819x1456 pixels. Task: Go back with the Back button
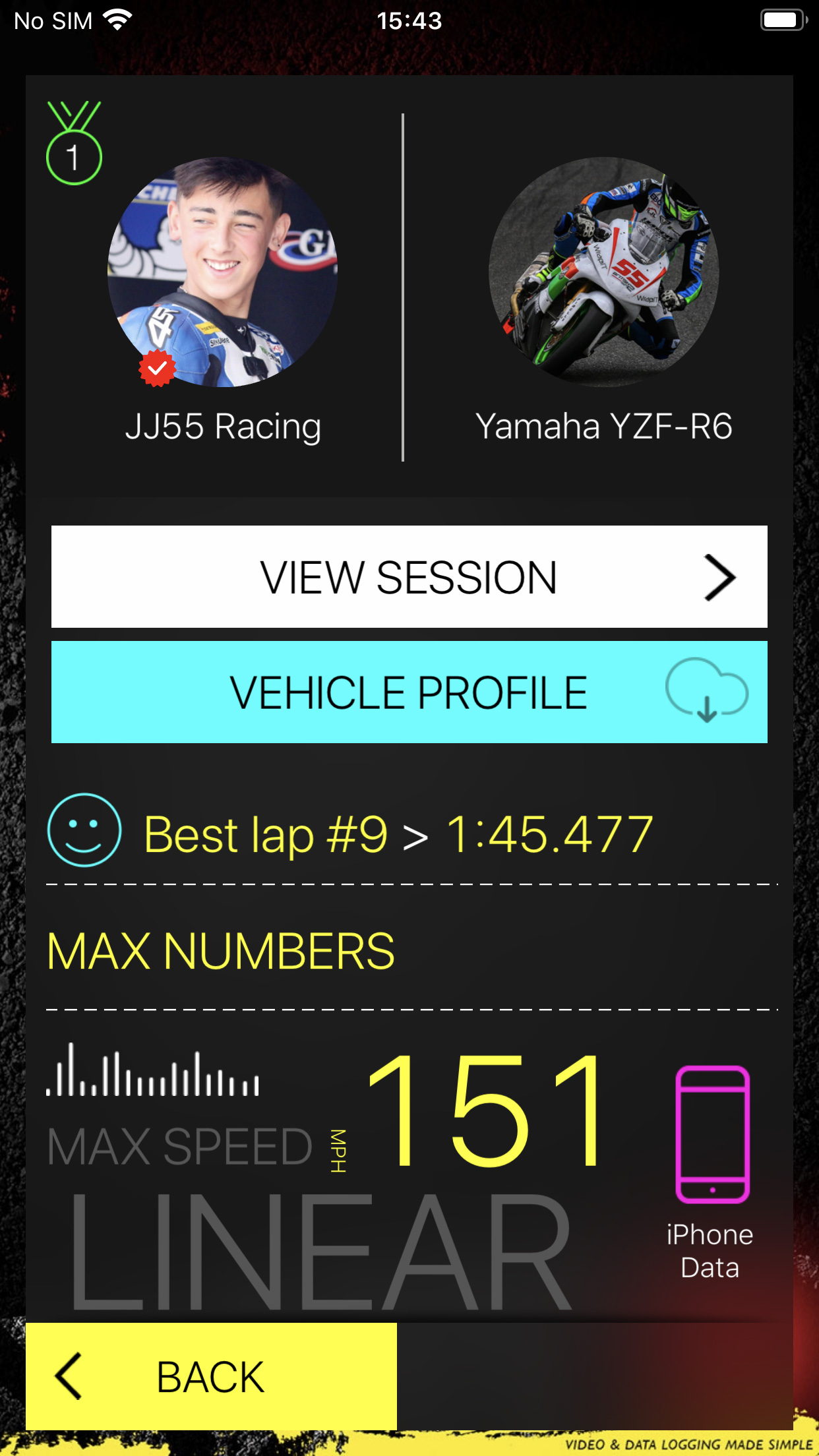211,1377
